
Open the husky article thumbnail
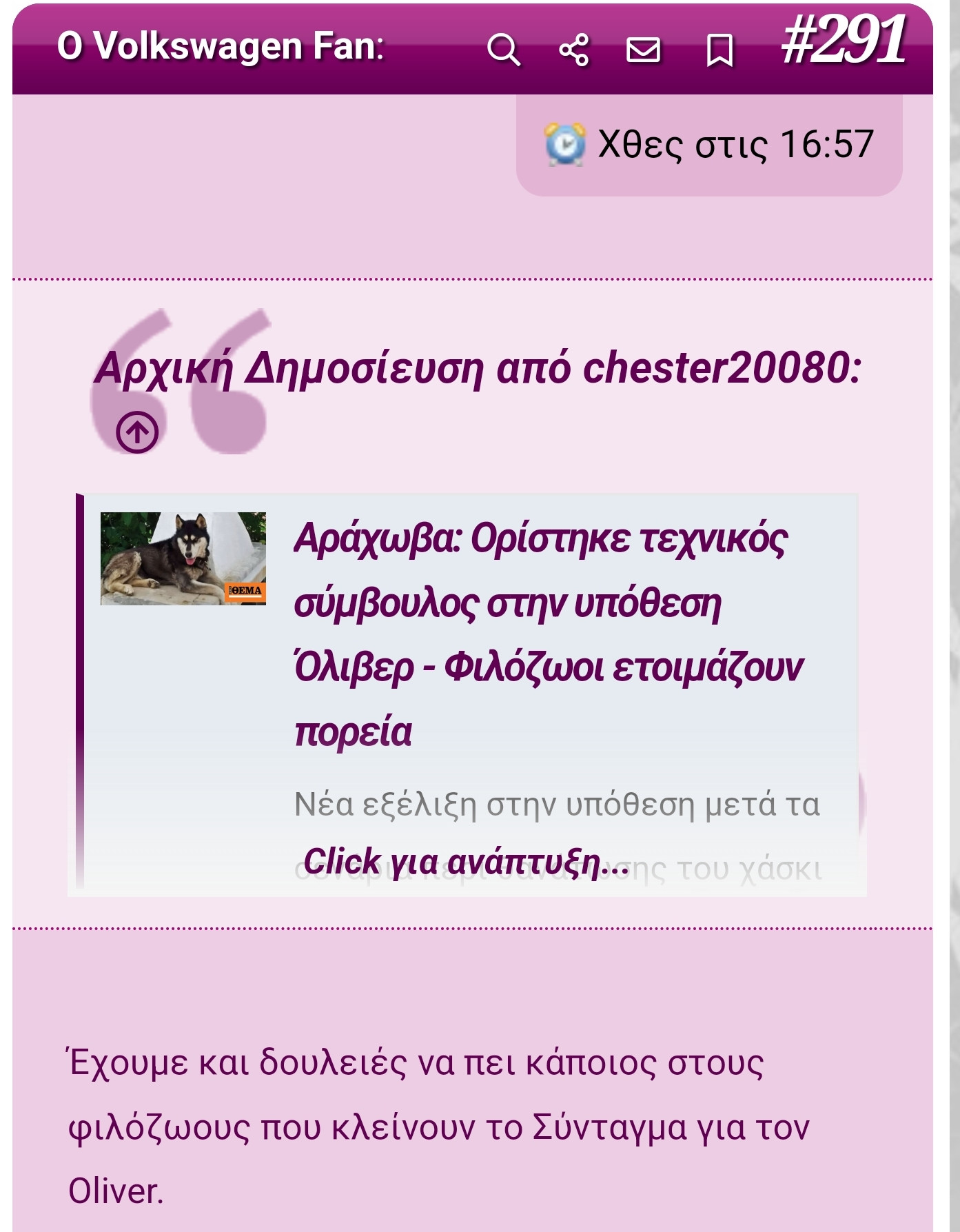click(x=183, y=558)
